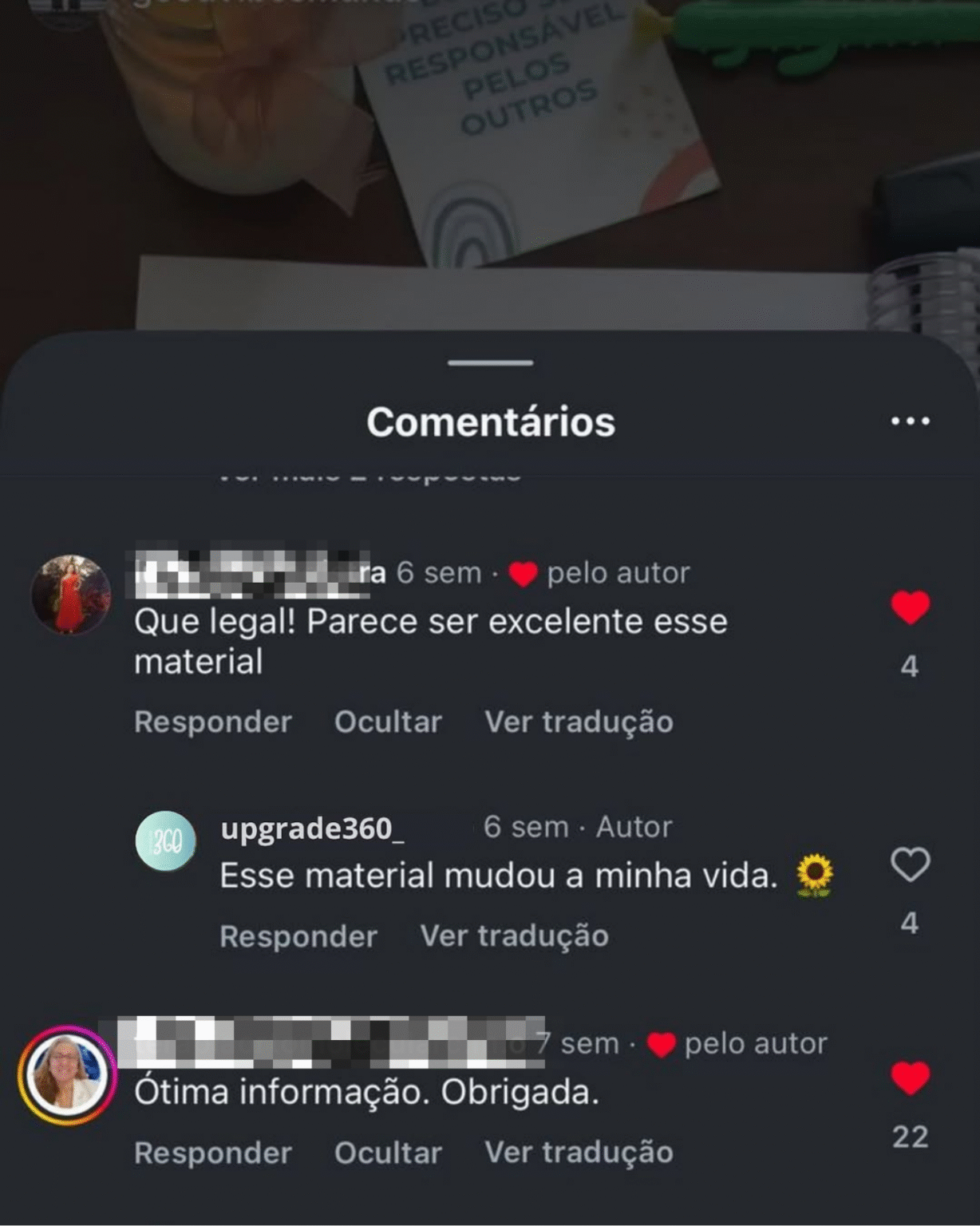This screenshot has height=1226, width=980.
Task: Translate the upgrade360_ reply
Action: coord(514,936)
